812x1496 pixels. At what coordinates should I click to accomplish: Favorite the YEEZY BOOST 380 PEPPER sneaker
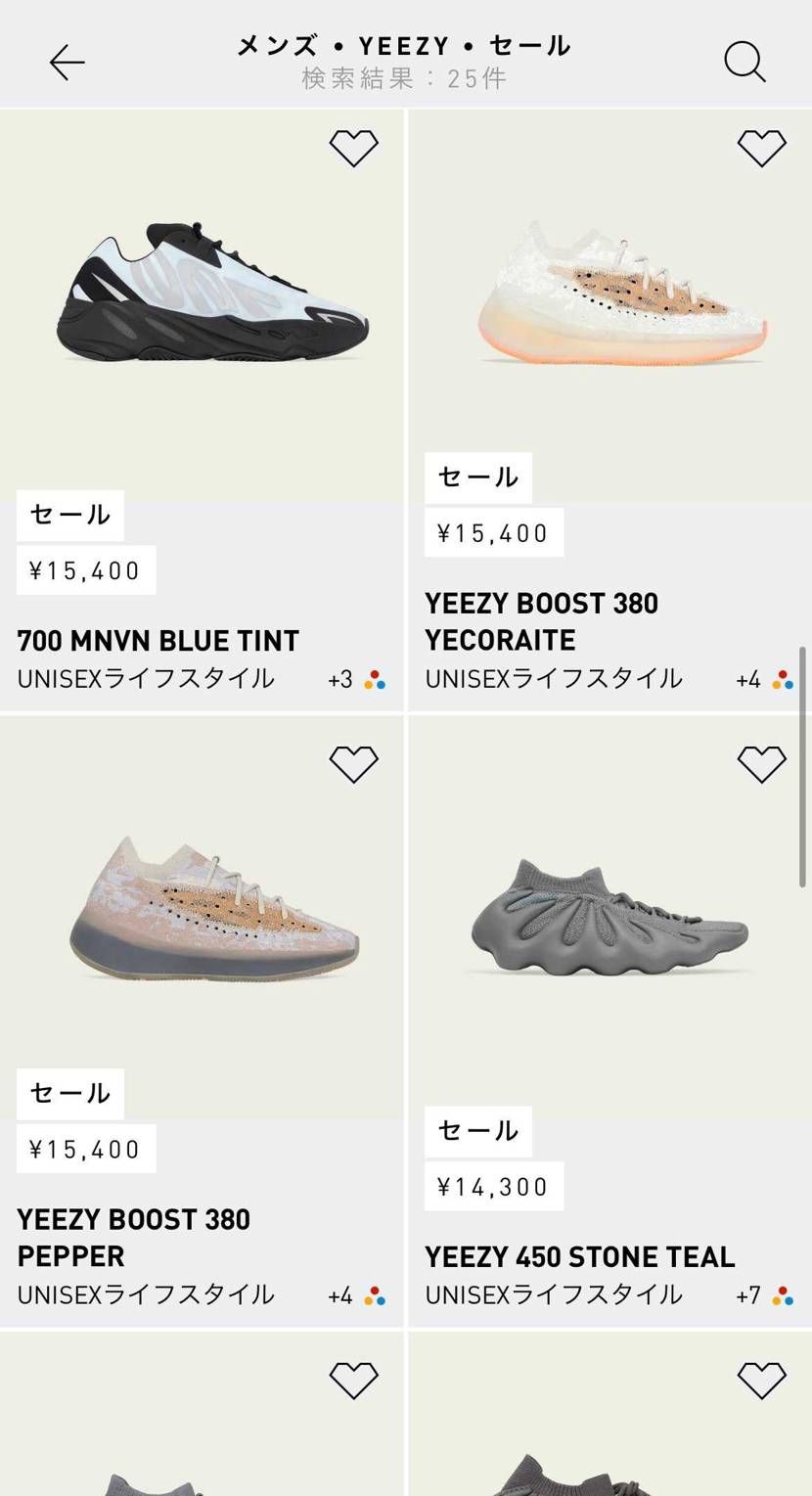[x=353, y=762]
